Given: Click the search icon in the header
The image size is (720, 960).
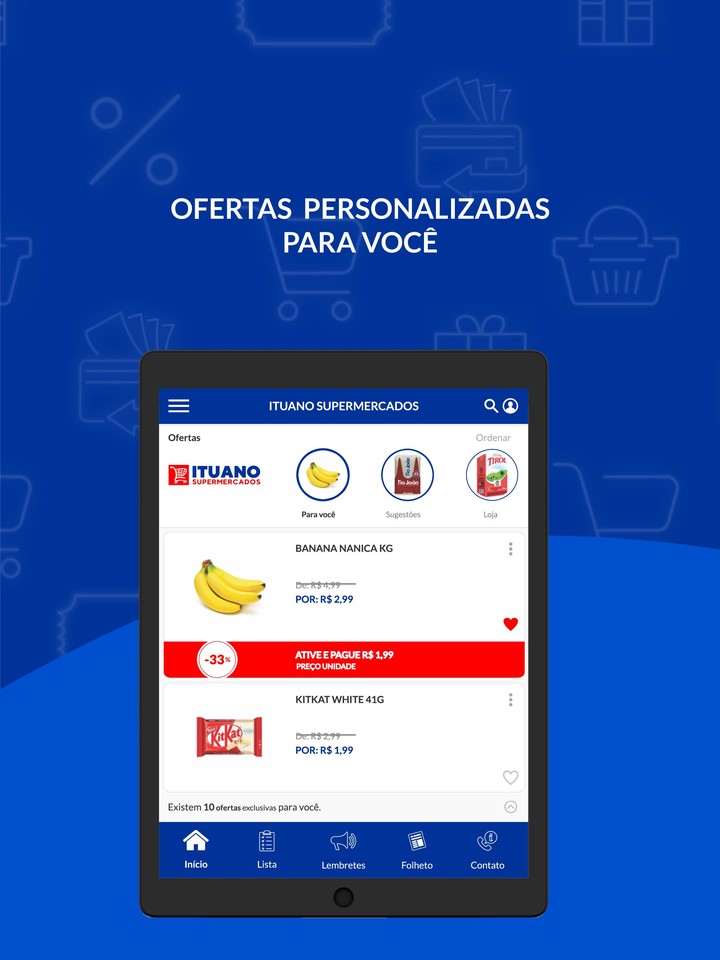Looking at the screenshot, I should click(x=490, y=406).
